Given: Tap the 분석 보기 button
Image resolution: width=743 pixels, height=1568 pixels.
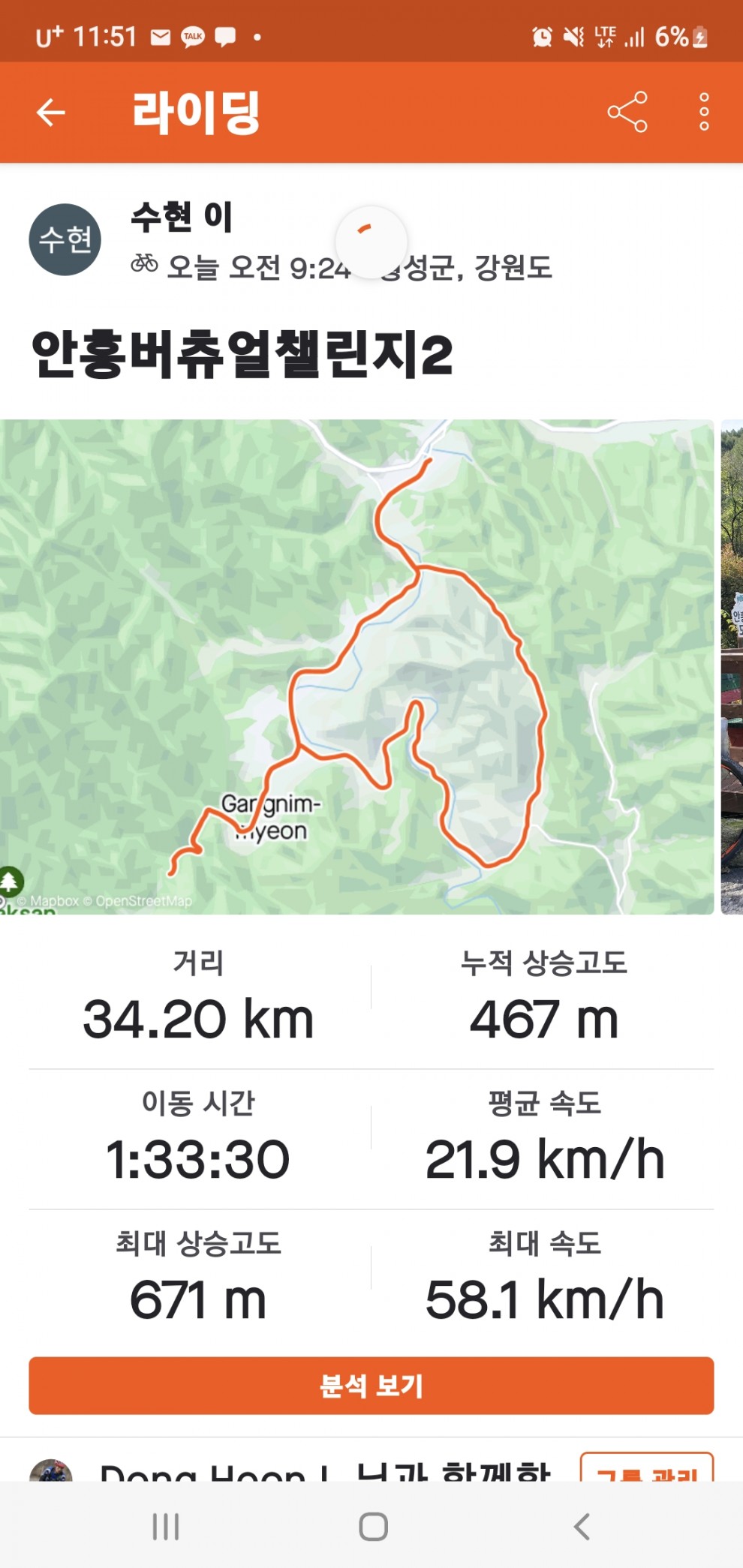Looking at the screenshot, I should click(x=371, y=1386).
